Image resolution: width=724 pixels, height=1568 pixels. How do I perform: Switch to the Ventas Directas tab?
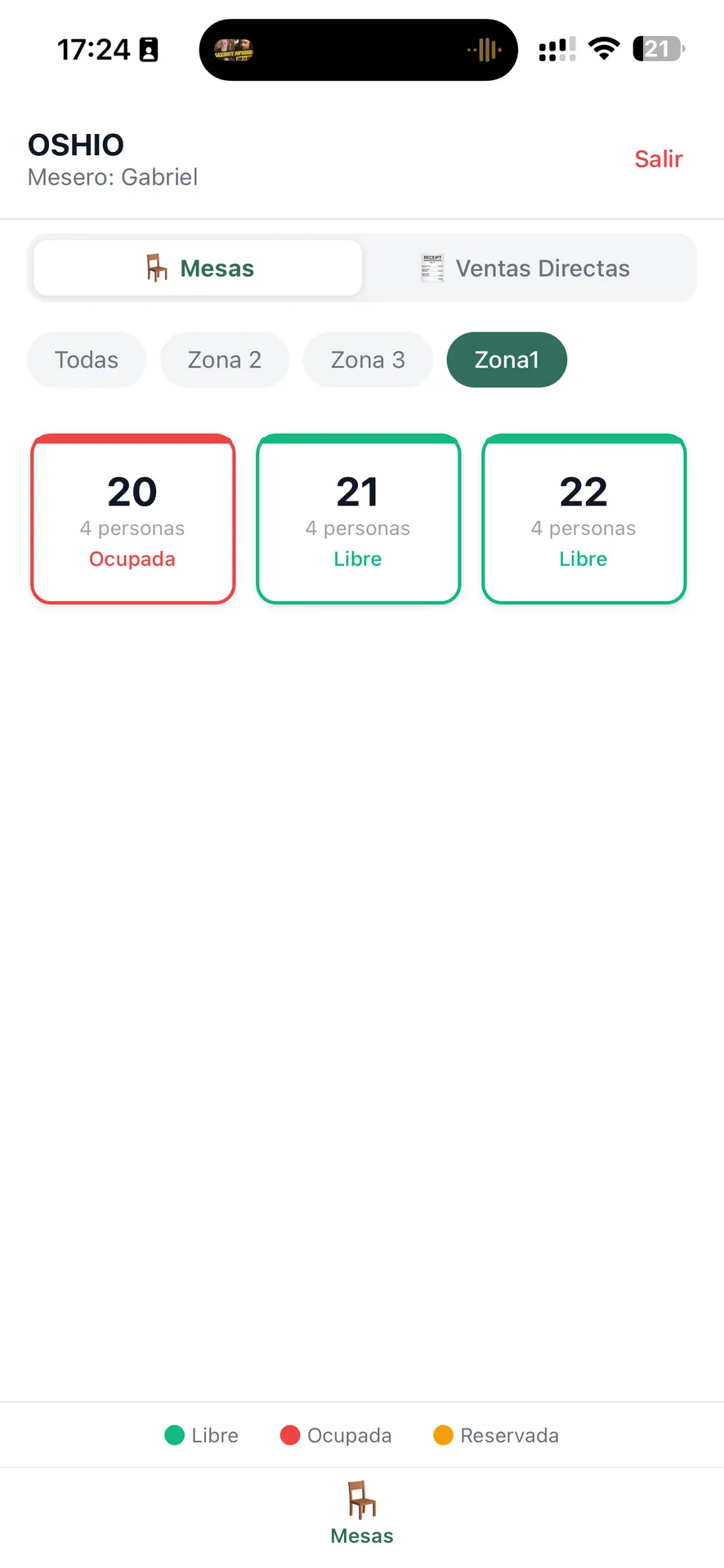click(528, 269)
